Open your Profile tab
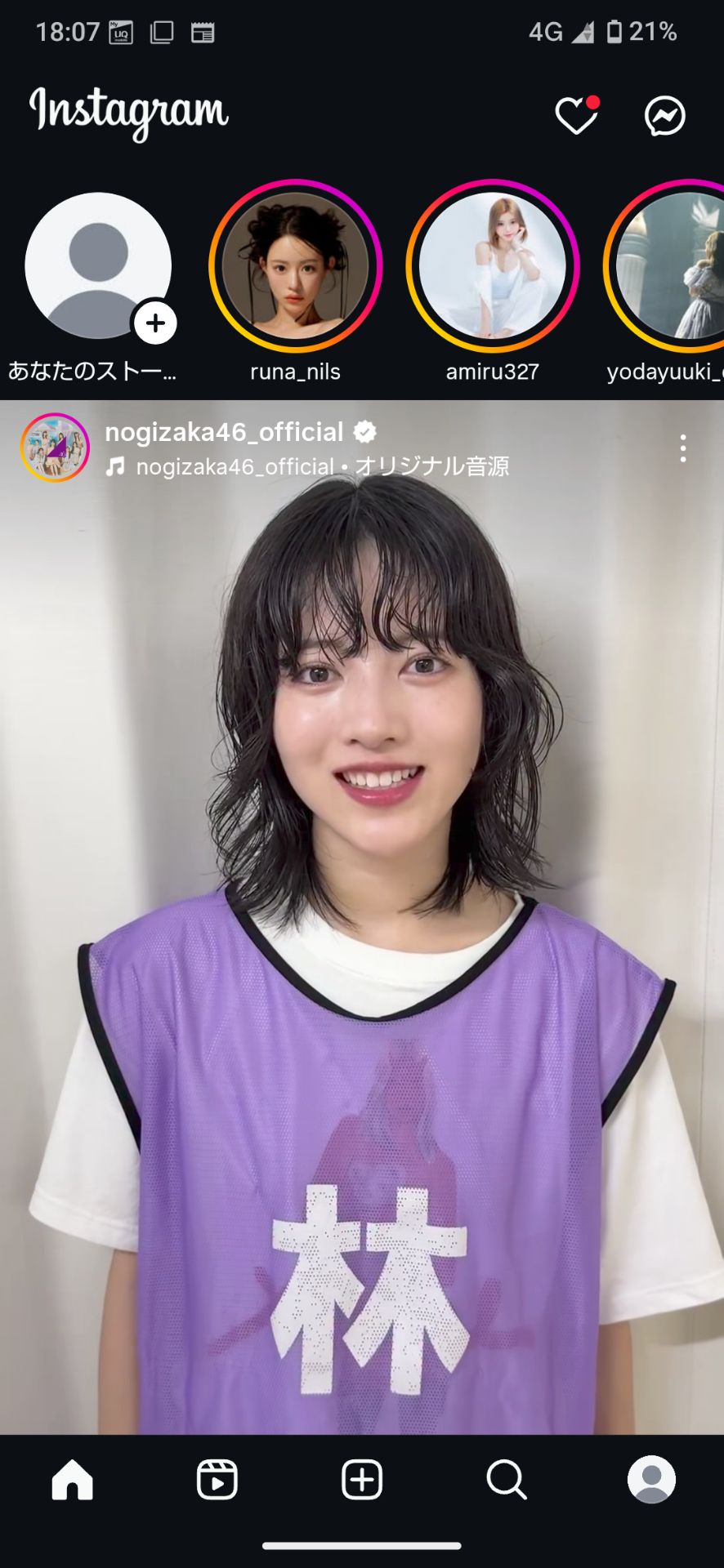This screenshot has height=1568, width=724. pyautogui.click(x=651, y=1479)
